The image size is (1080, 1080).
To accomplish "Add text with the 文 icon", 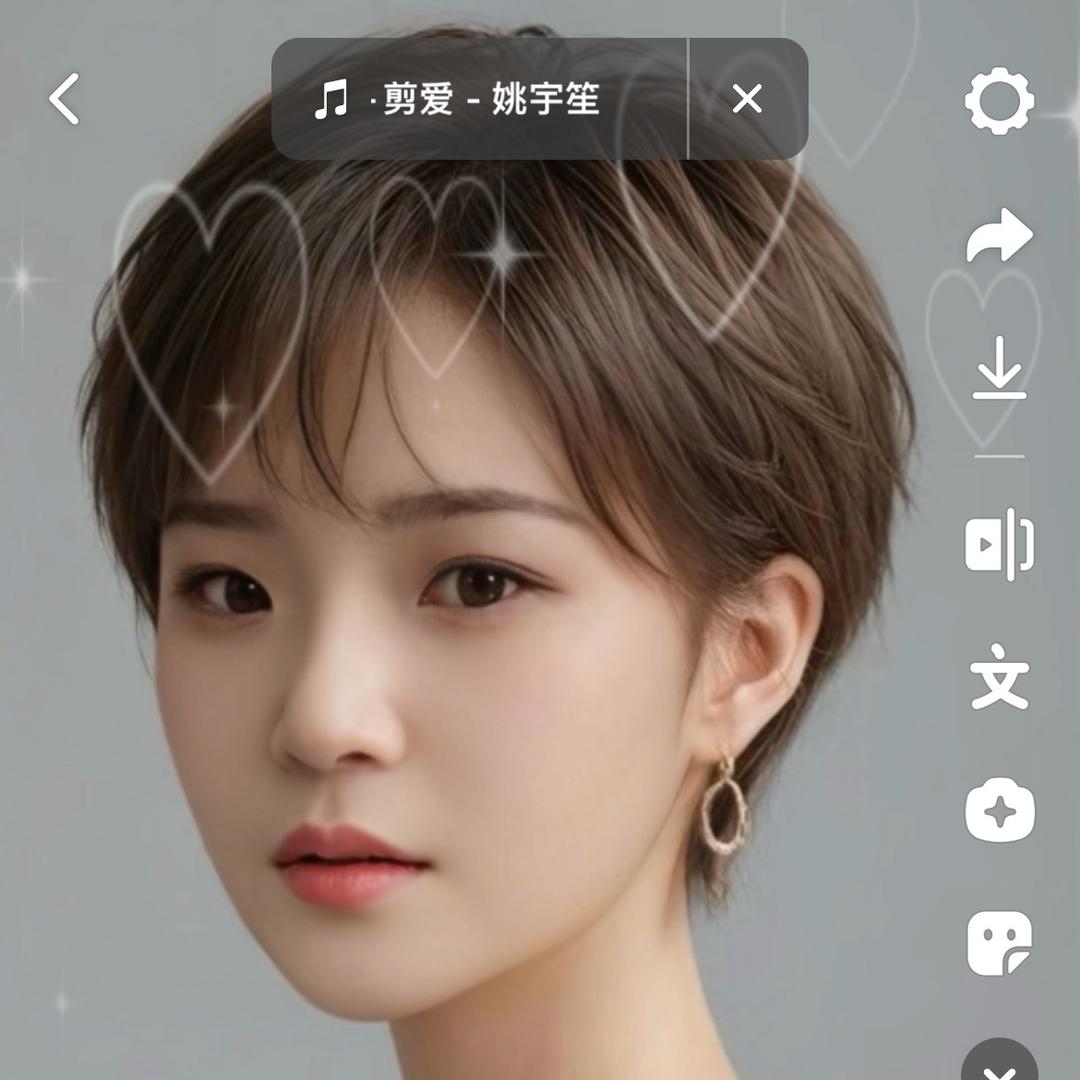I will pos(999,678).
